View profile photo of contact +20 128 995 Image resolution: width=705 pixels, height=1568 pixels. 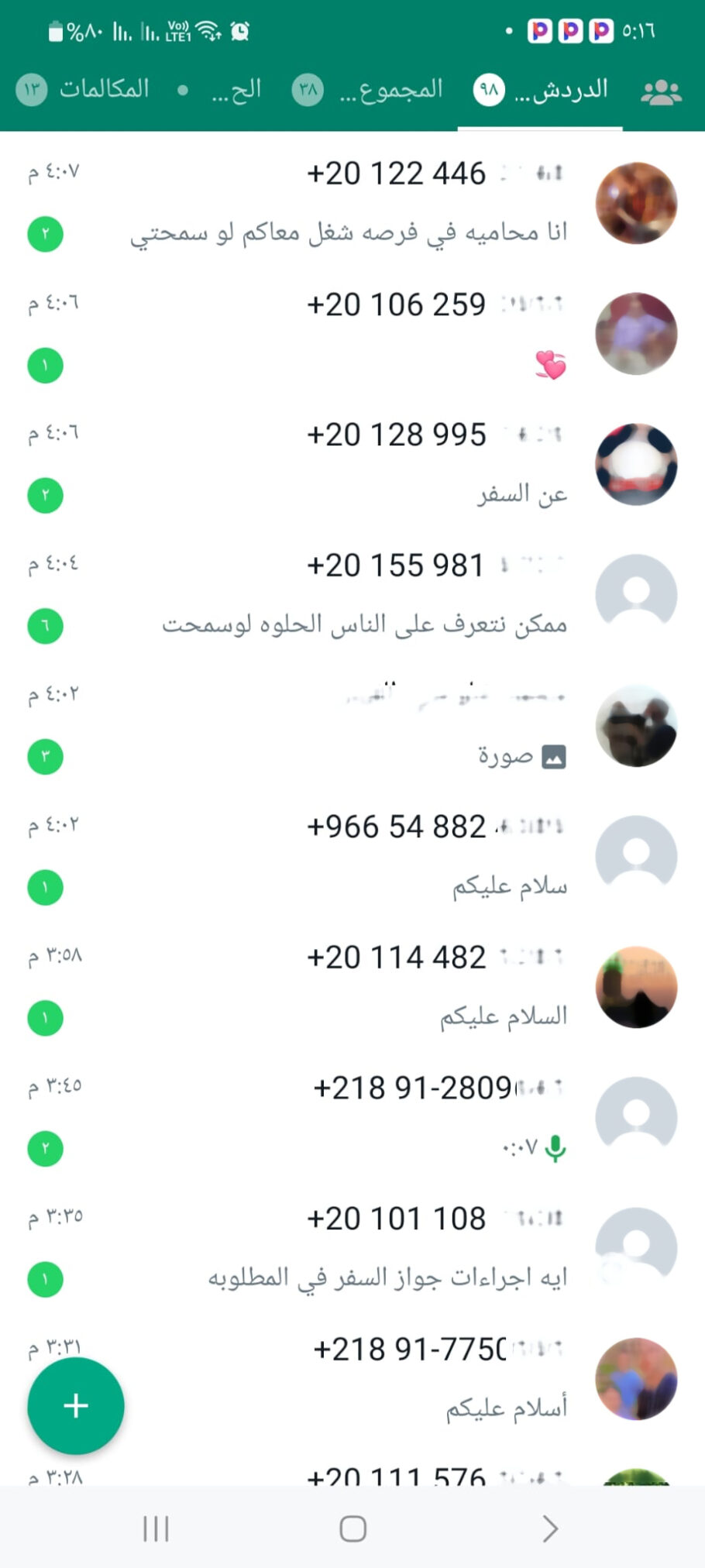(x=636, y=465)
